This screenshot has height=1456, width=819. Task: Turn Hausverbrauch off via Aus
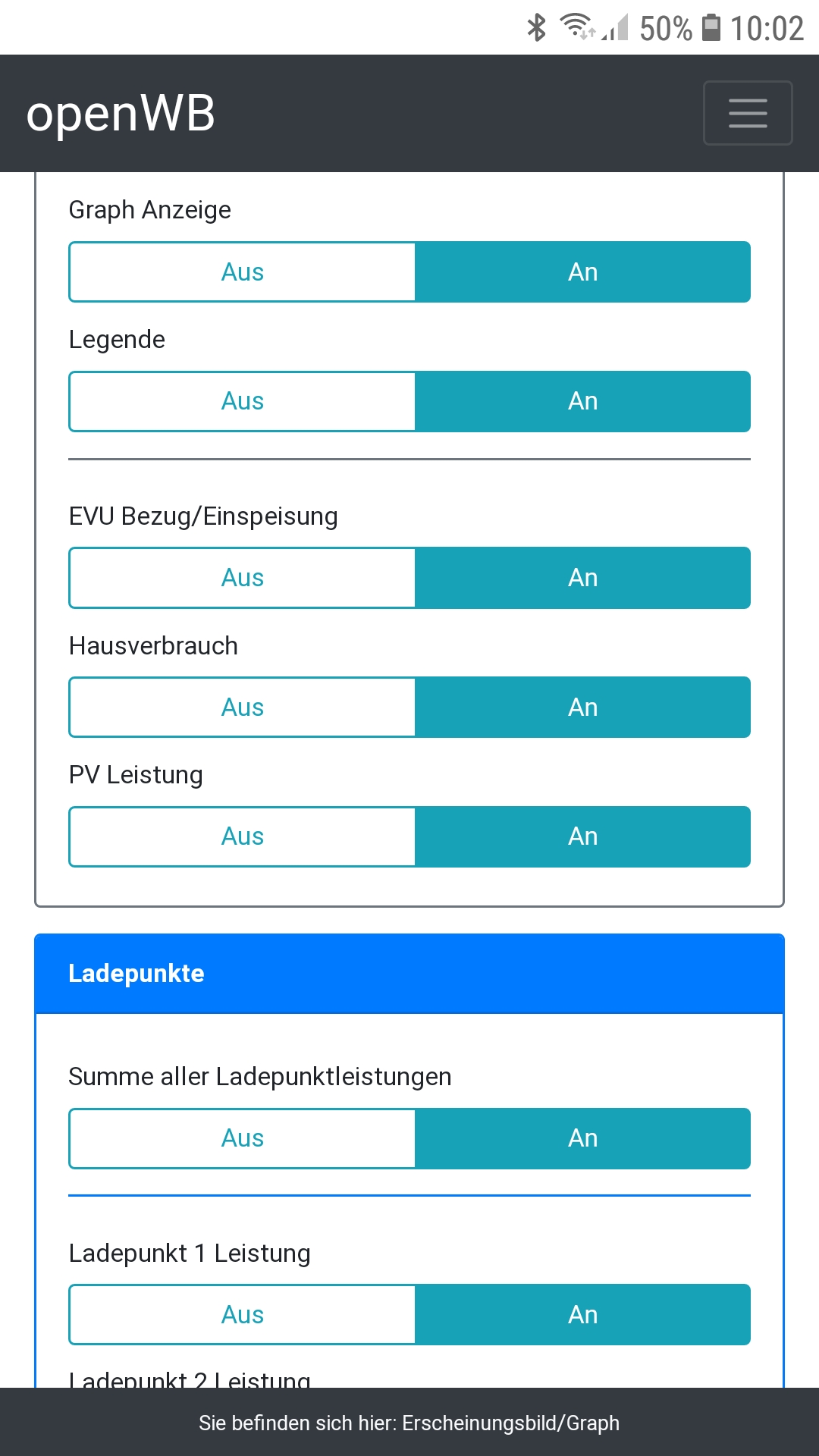(243, 708)
